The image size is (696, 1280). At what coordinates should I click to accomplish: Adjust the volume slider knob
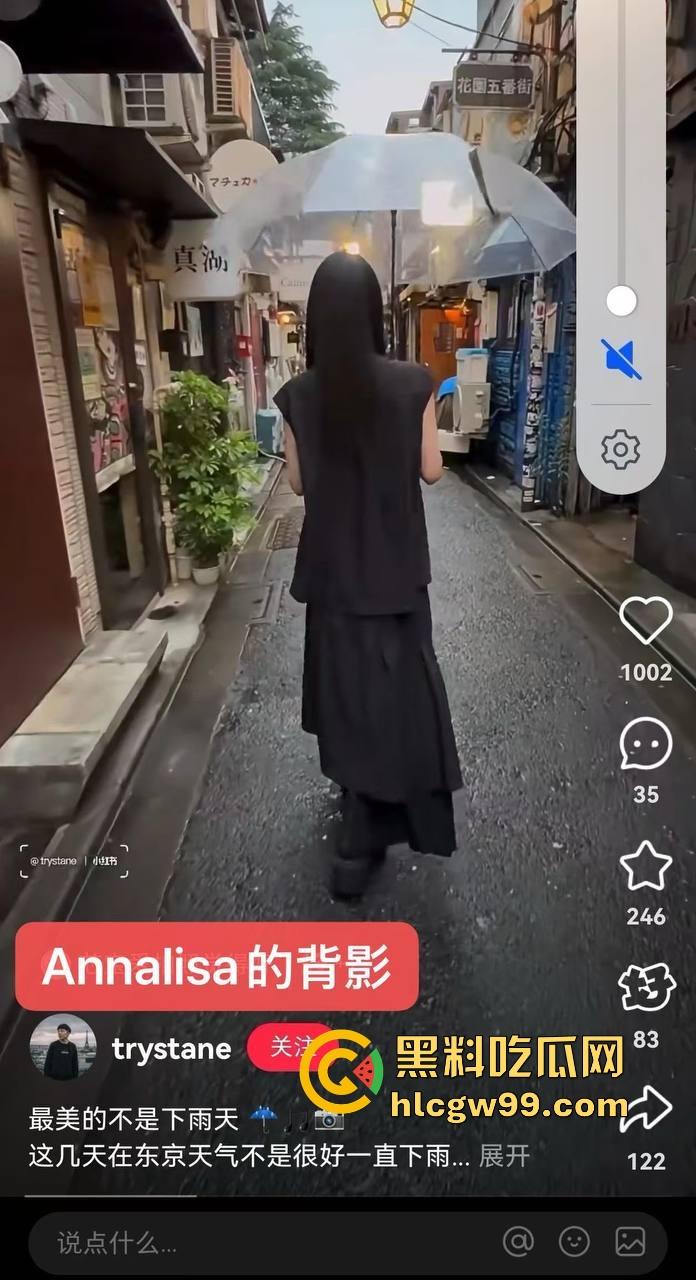[x=621, y=301]
